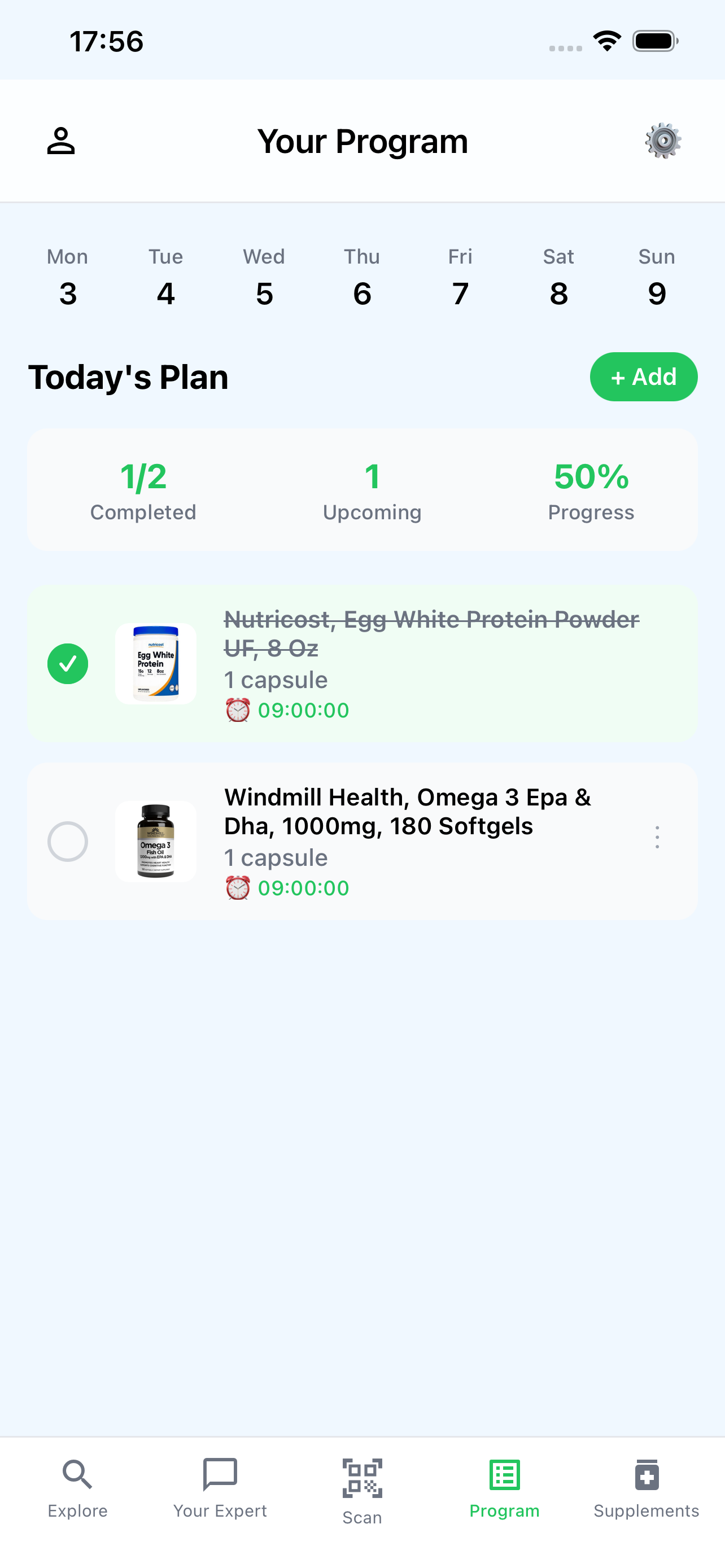Open the Omega 3 Fish Oil product thumbnail
Screen dimensions: 725x1568
click(x=156, y=841)
